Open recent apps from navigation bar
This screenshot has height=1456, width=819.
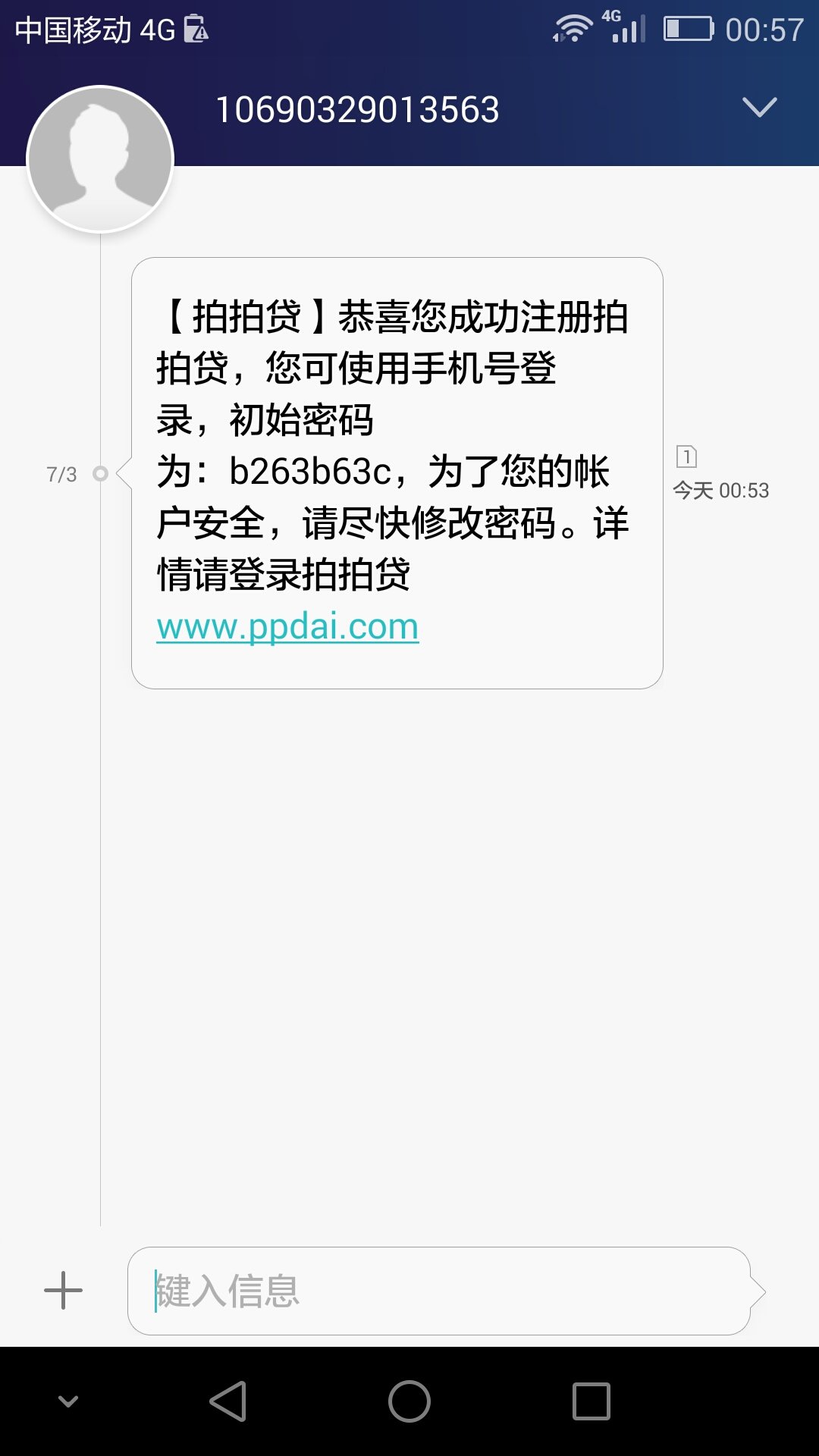pyautogui.click(x=591, y=1401)
